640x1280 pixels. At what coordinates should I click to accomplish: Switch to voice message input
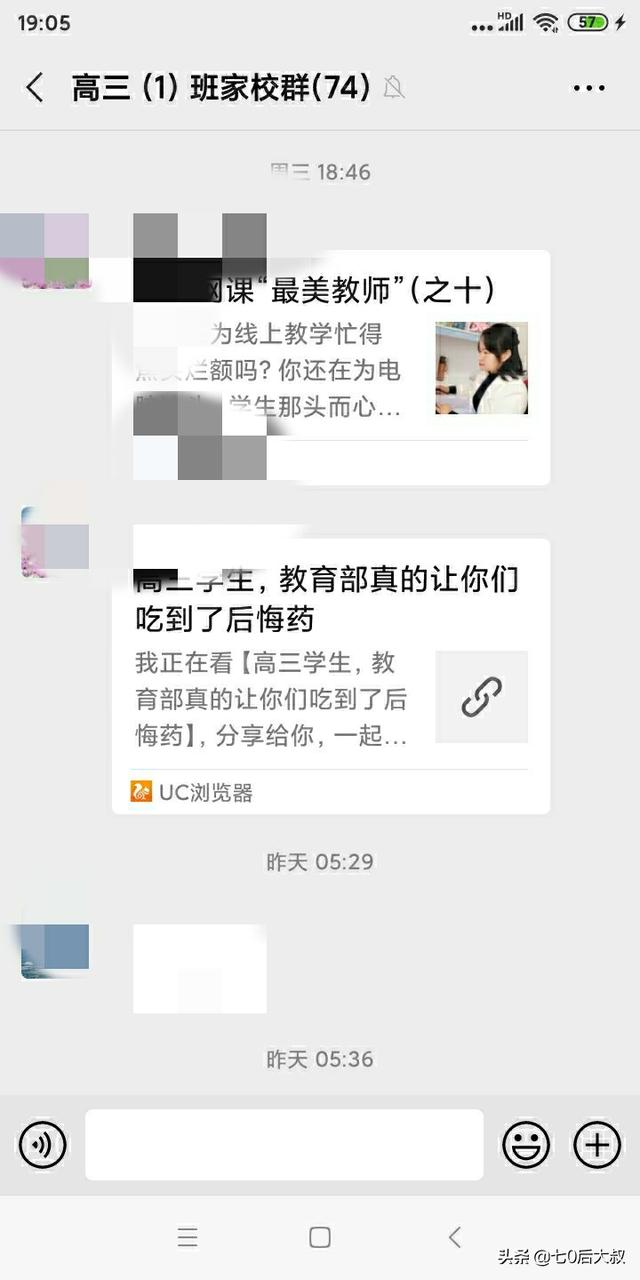tap(42, 1144)
